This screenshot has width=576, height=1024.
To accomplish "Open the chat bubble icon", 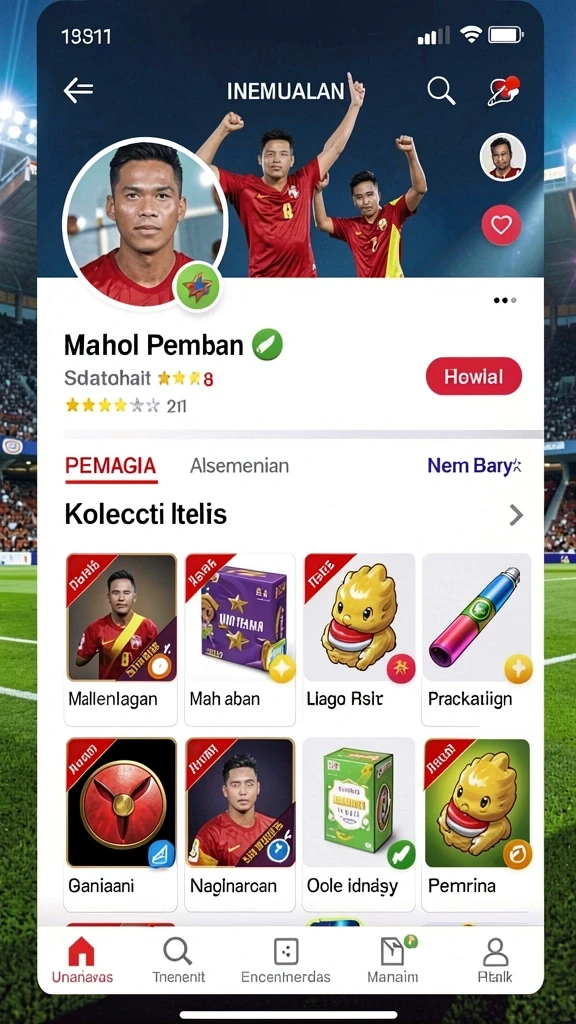I will 504,91.
